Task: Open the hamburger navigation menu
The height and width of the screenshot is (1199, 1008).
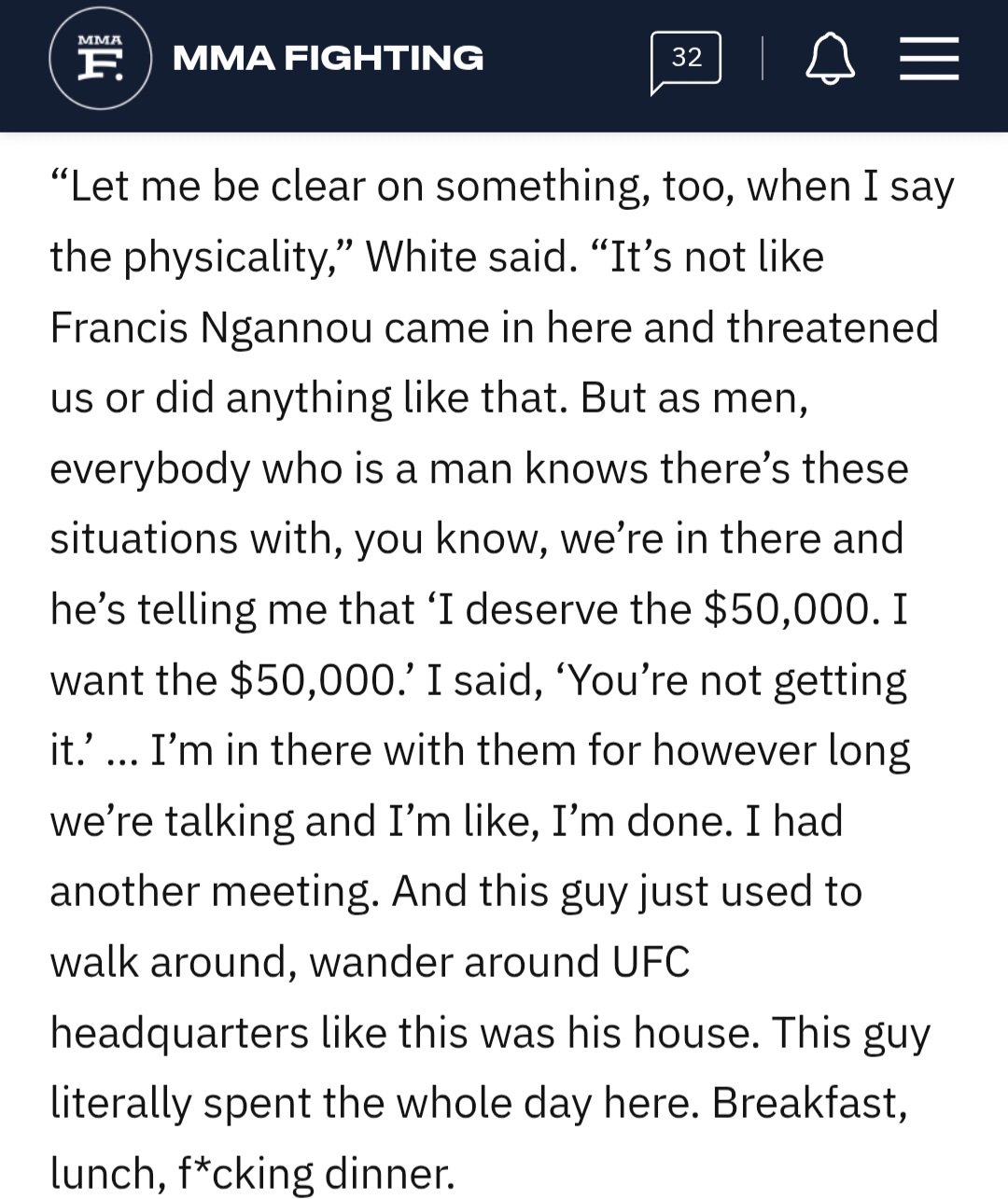Action: [x=929, y=59]
